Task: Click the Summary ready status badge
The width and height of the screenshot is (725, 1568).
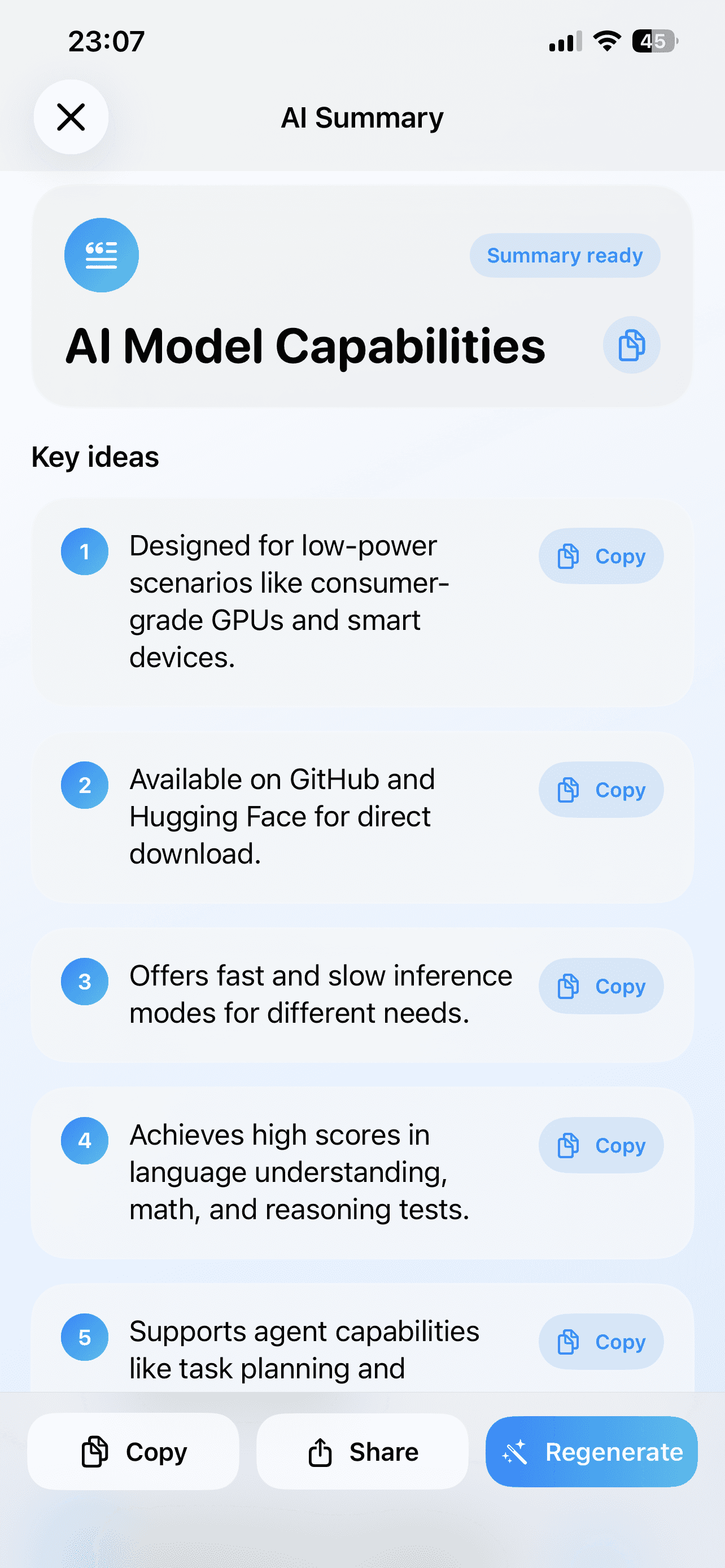Action: click(x=564, y=255)
